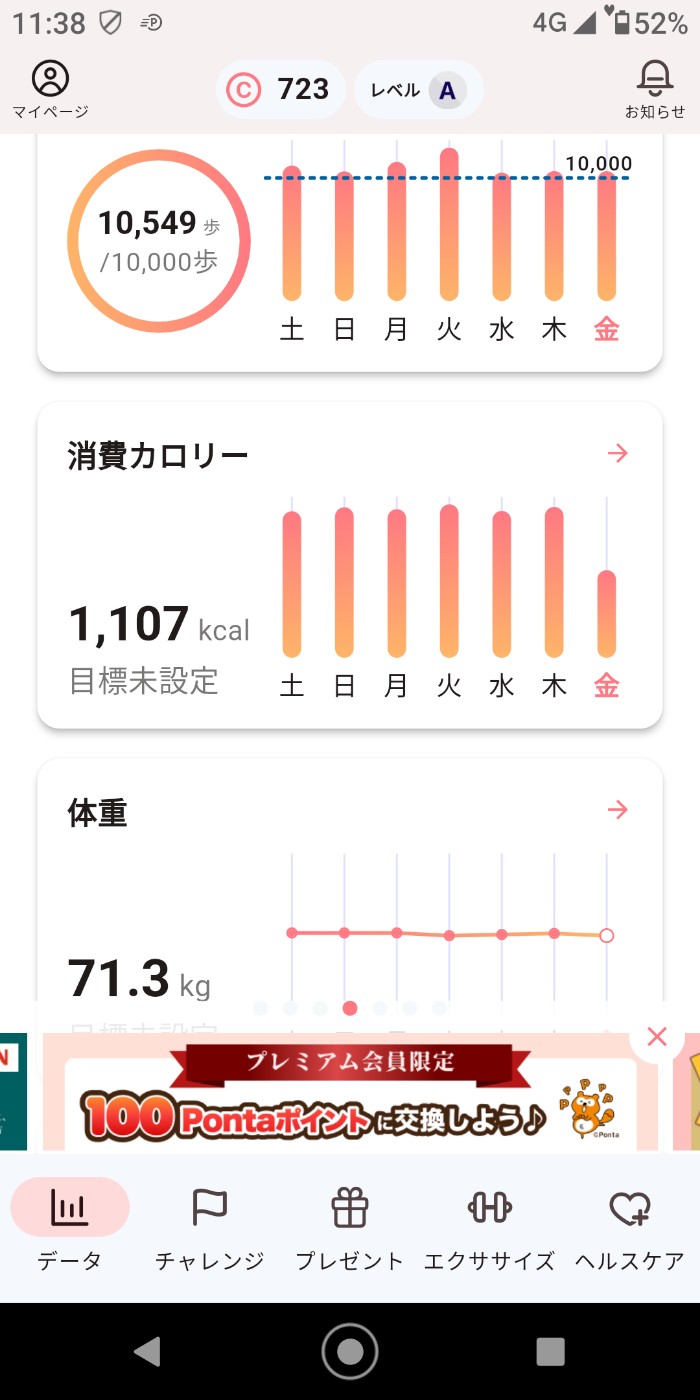Dismiss the Ponta points banner
This screenshot has width=700, height=1400.
(x=657, y=1037)
